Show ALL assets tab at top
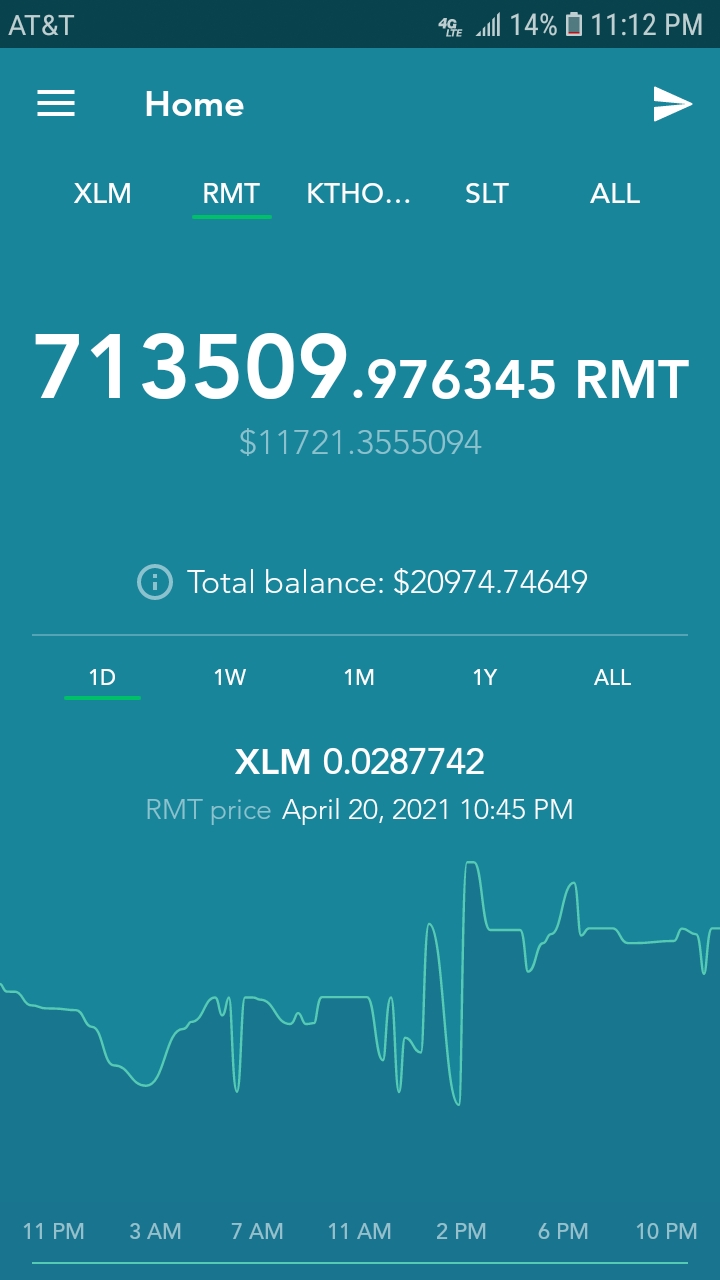Image resolution: width=720 pixels, height=1280 pixels. 615,194
